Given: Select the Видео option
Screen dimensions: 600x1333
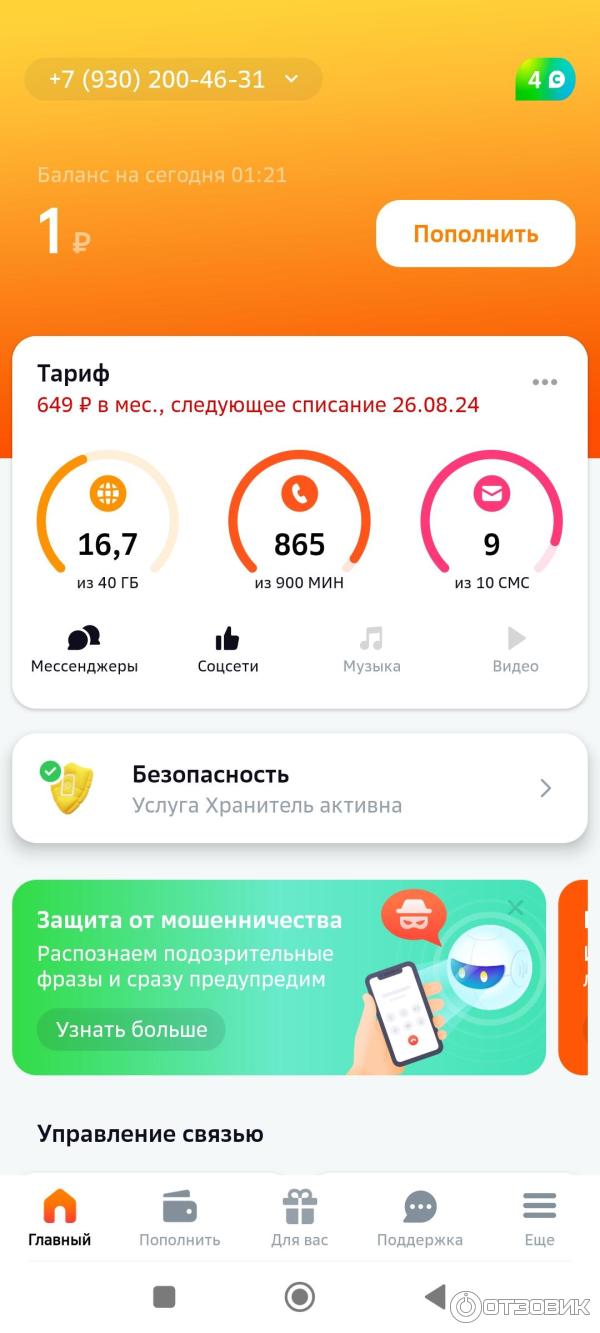Looking at the screenshot, I should pos(516,650).
